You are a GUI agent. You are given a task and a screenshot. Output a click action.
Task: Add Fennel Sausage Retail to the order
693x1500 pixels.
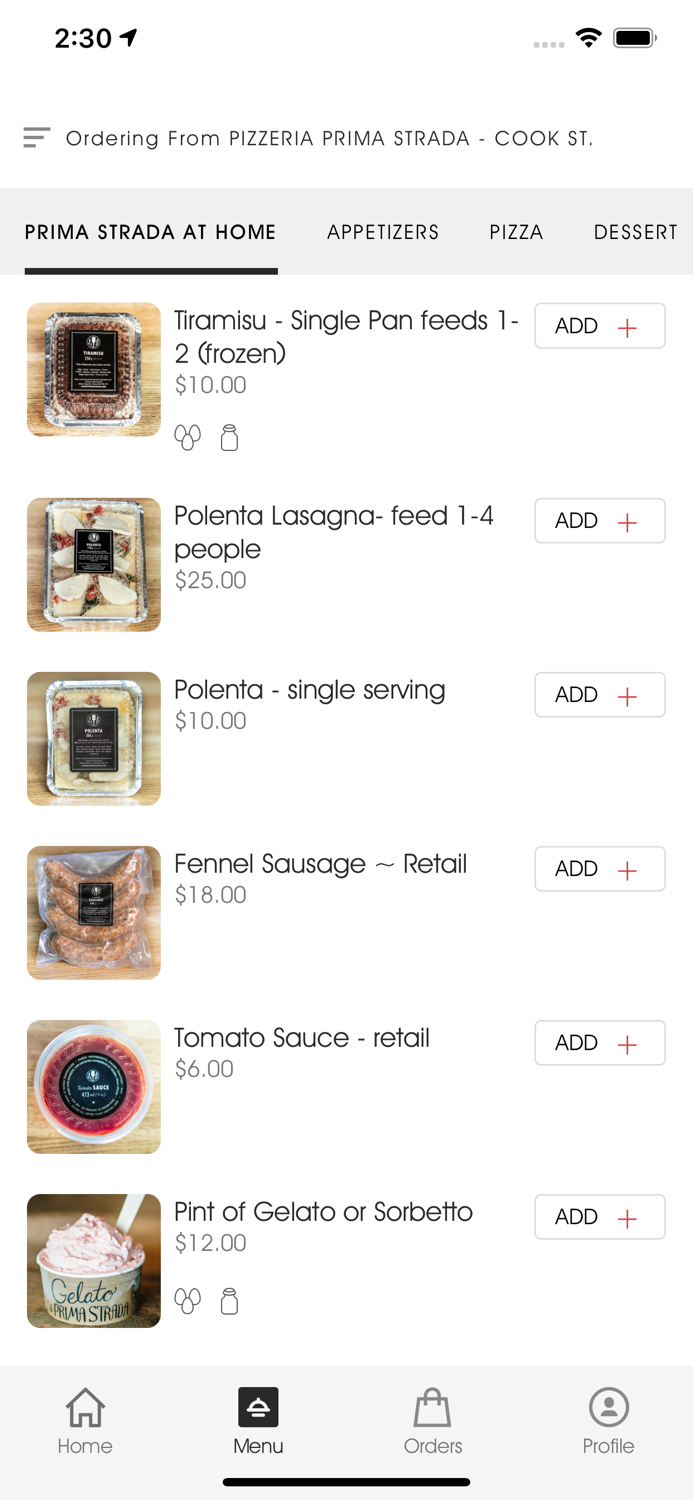tap(599, 869)
